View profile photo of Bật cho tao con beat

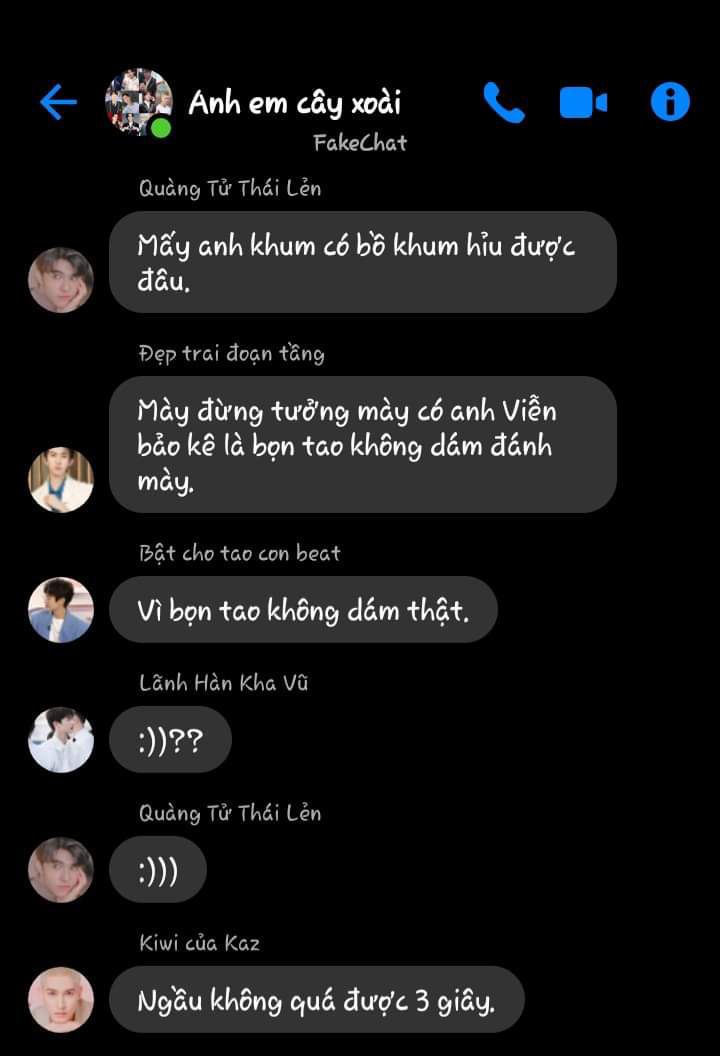pyautogui.click(x=60, y=610)
